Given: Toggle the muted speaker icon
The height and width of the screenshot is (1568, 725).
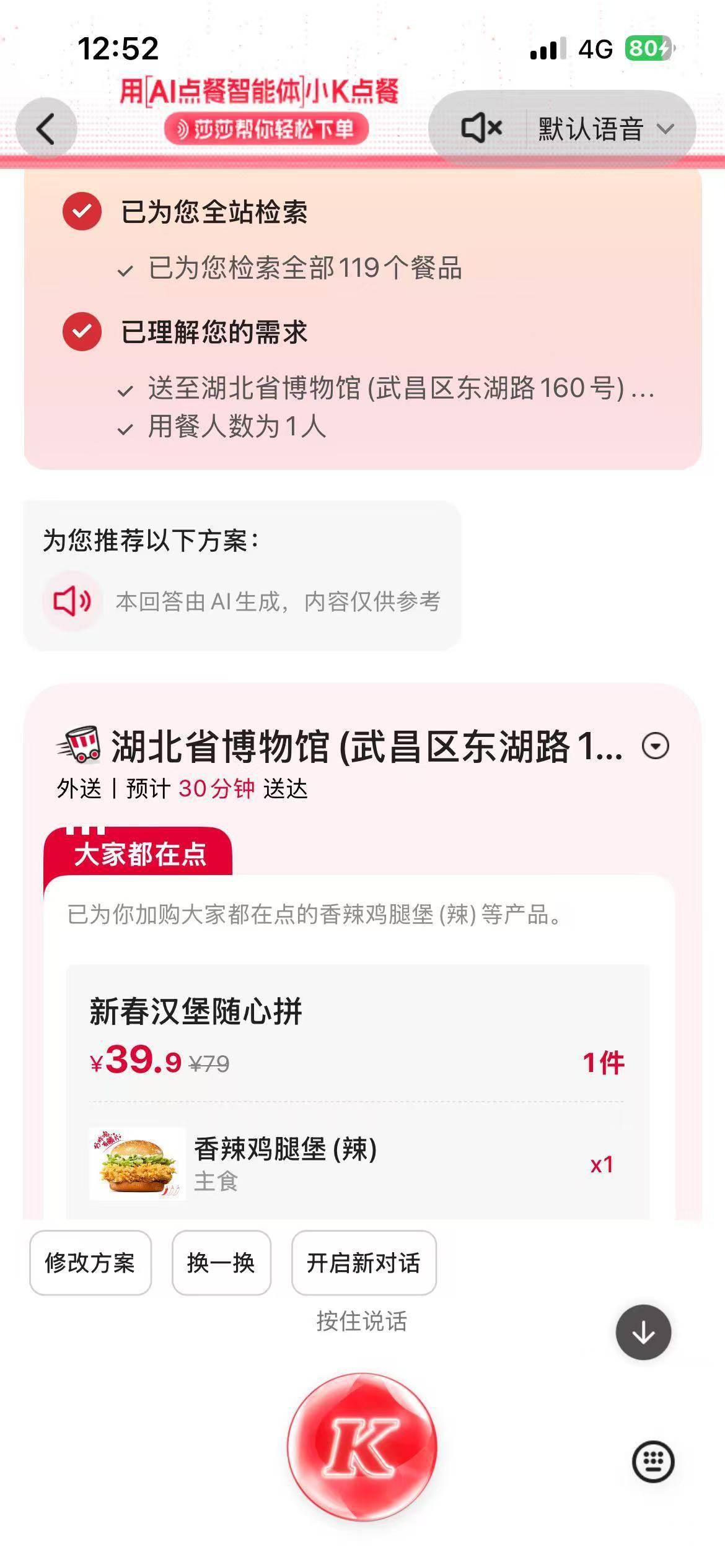Looking at the screenshot, I should (481, 128).
